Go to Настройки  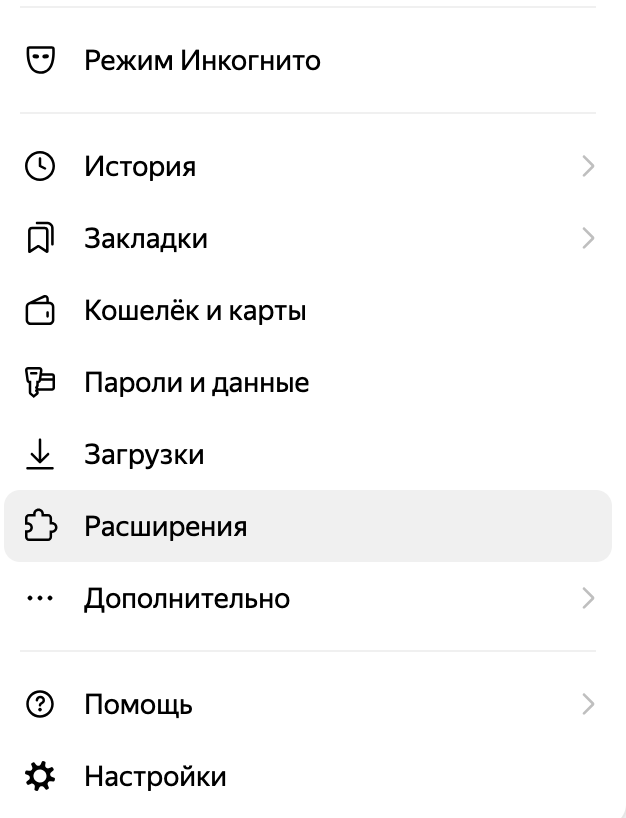(155, 777)
